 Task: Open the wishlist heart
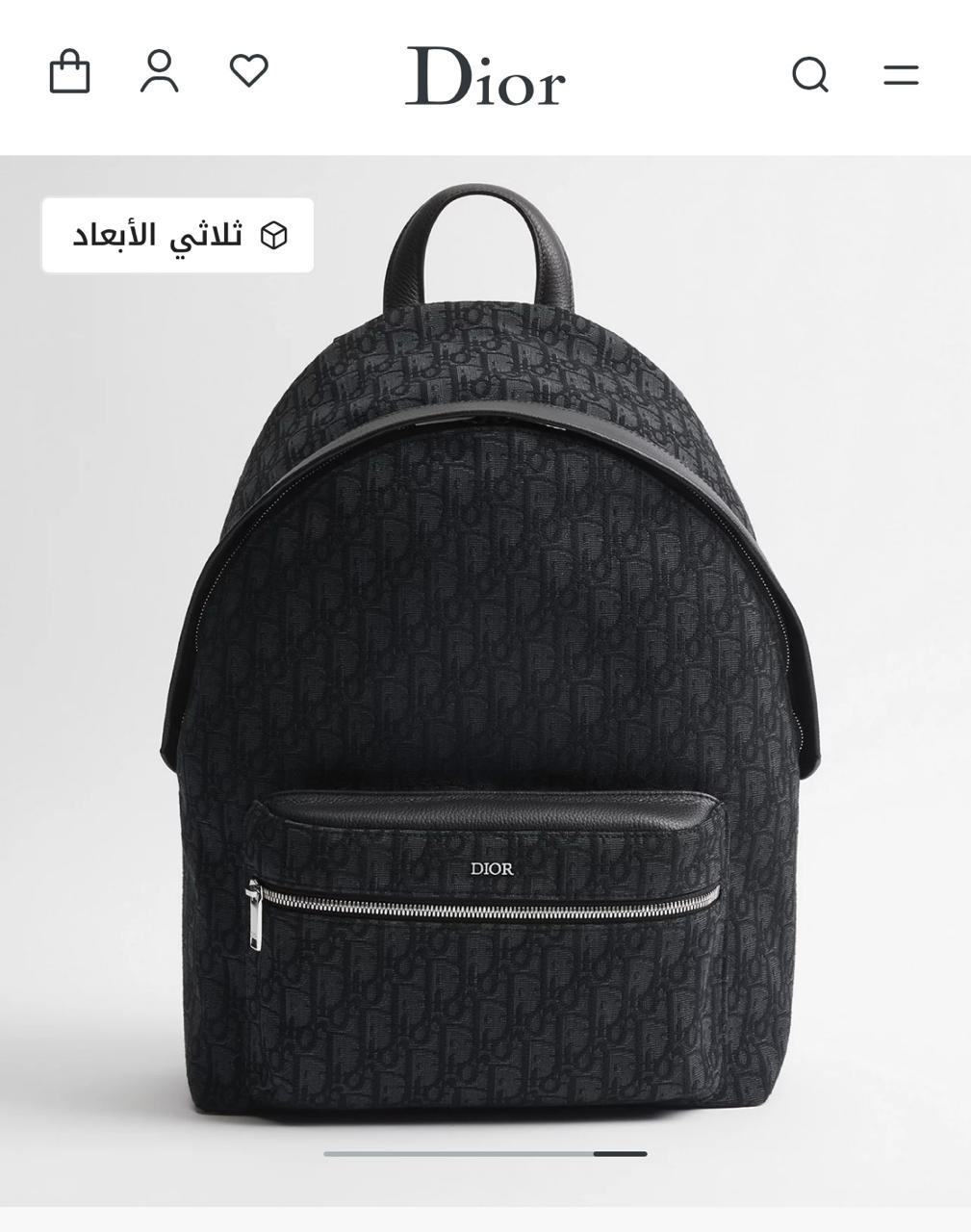tap(248, 71)
